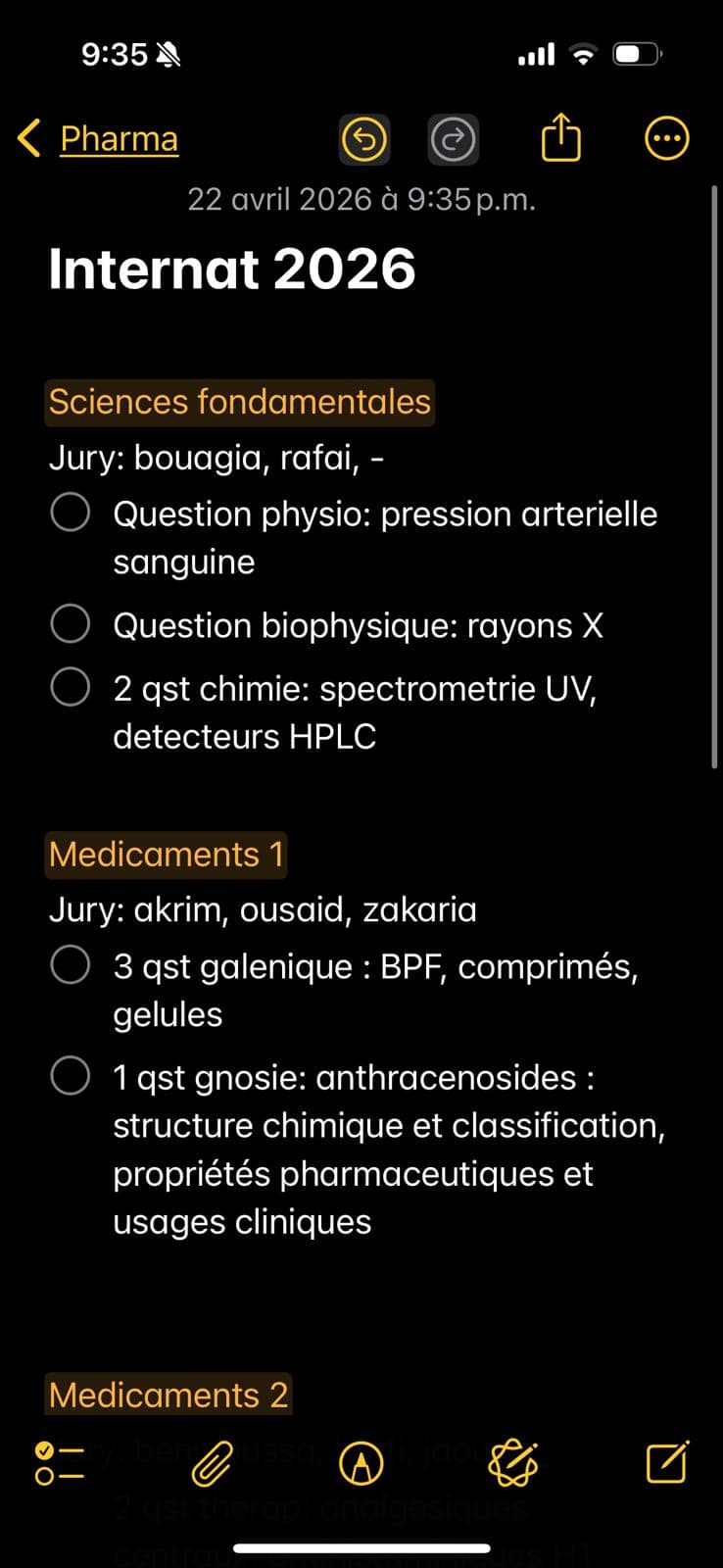Screen dimensions: 723x1568
Task: Mark Question biophysique: rayons X done
Action: [x=71, y=624]
